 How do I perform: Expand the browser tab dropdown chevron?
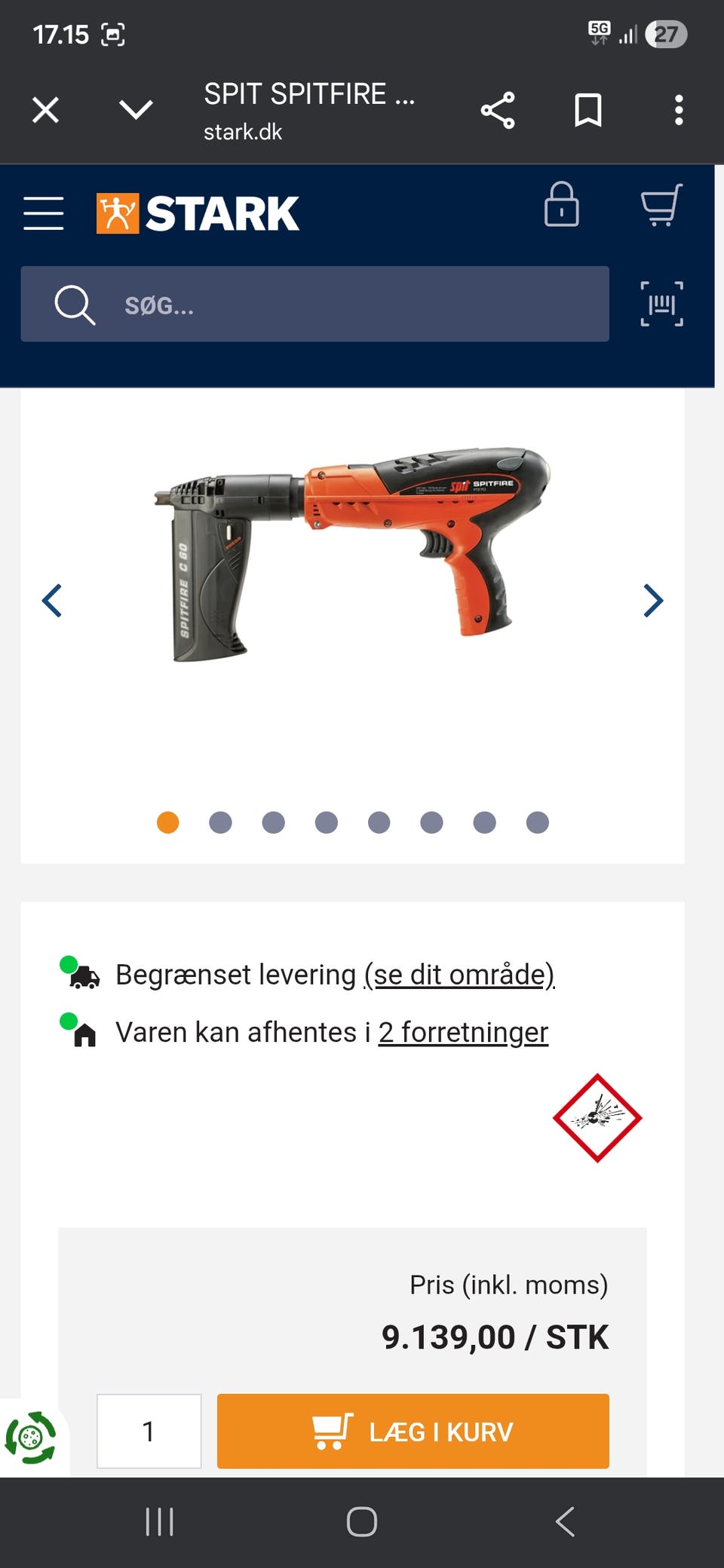pyautogui.click(x=136, y=110)
